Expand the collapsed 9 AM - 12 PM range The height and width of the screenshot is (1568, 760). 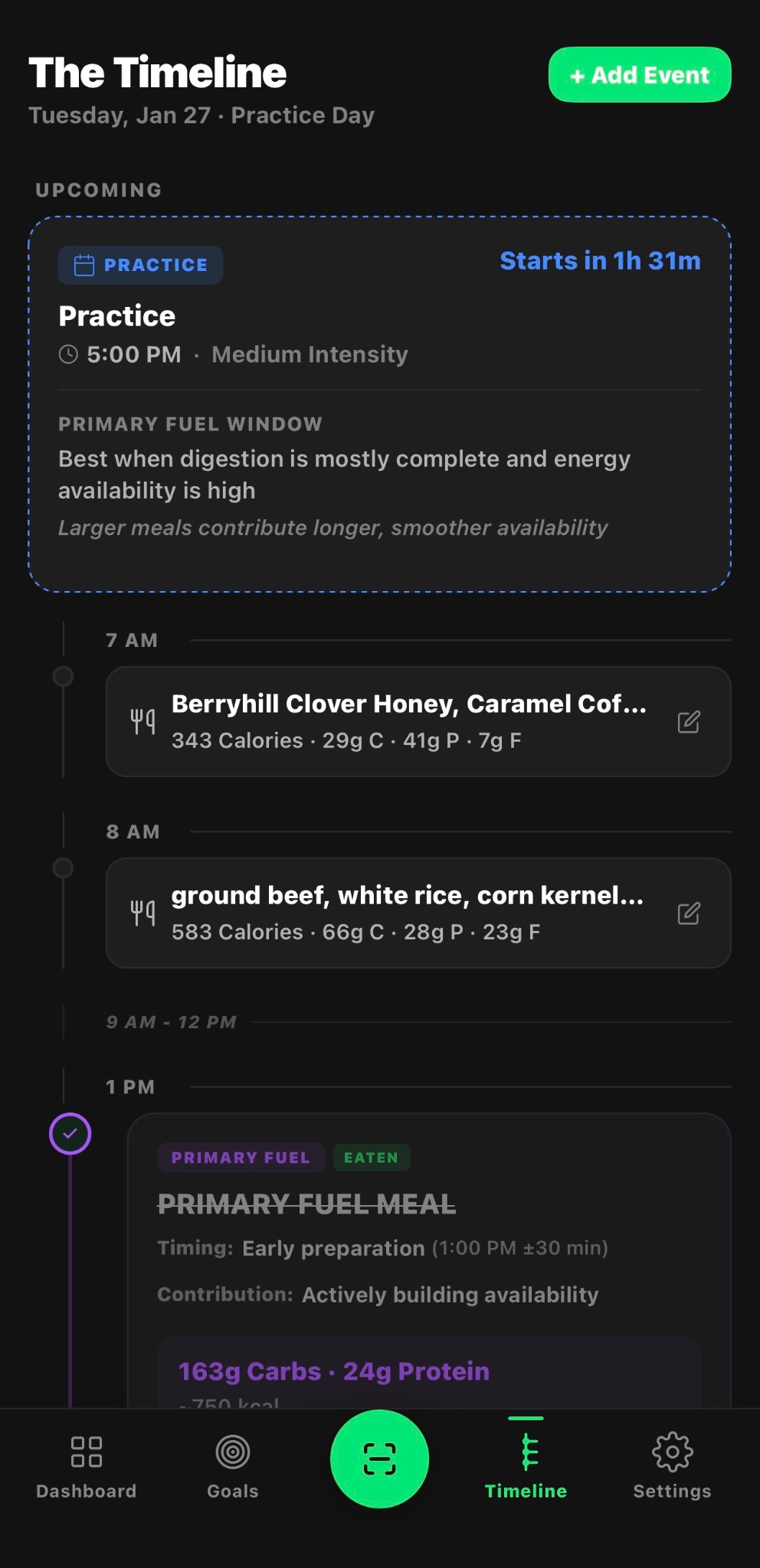(x=172, y=1022)
